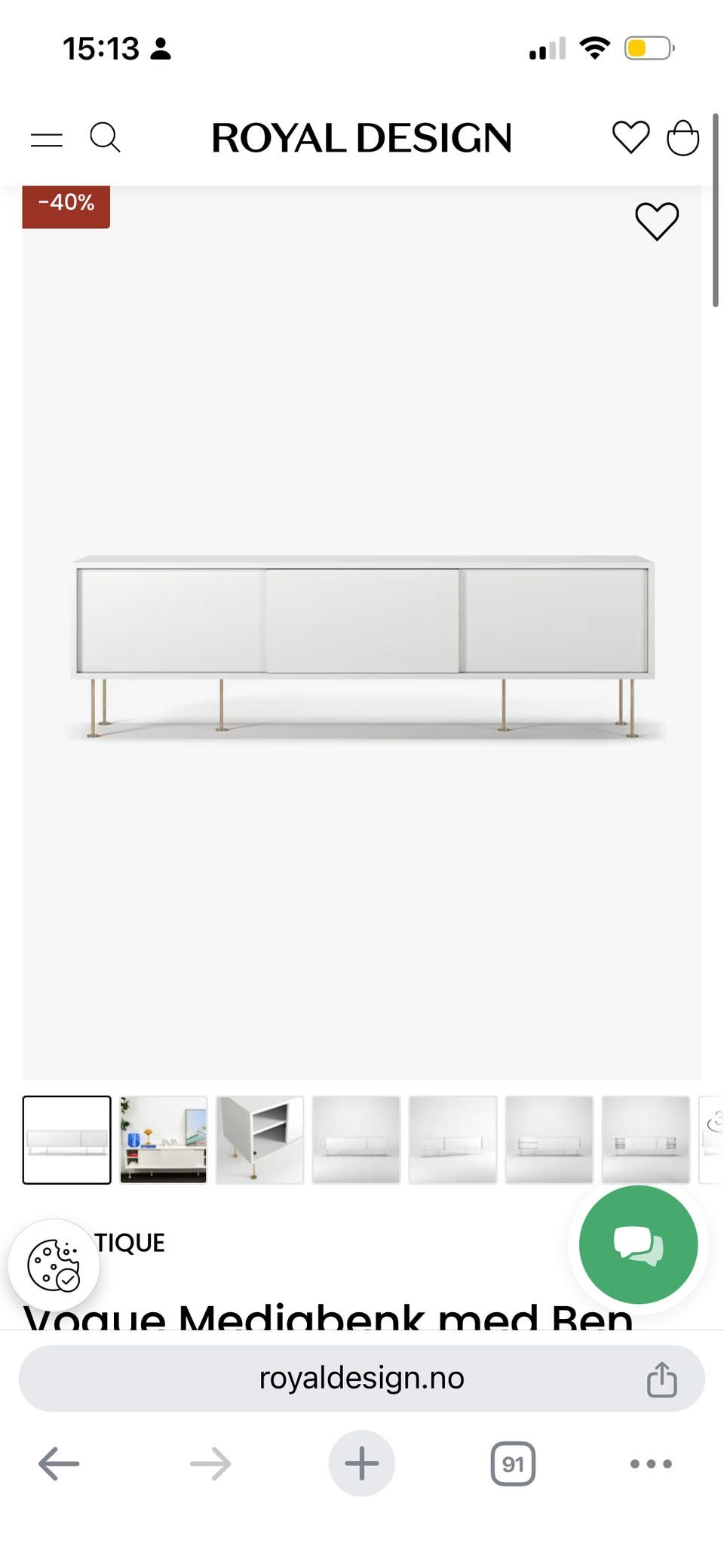Select the thumbnail showing open cabinet corner

pos(259,1139)
